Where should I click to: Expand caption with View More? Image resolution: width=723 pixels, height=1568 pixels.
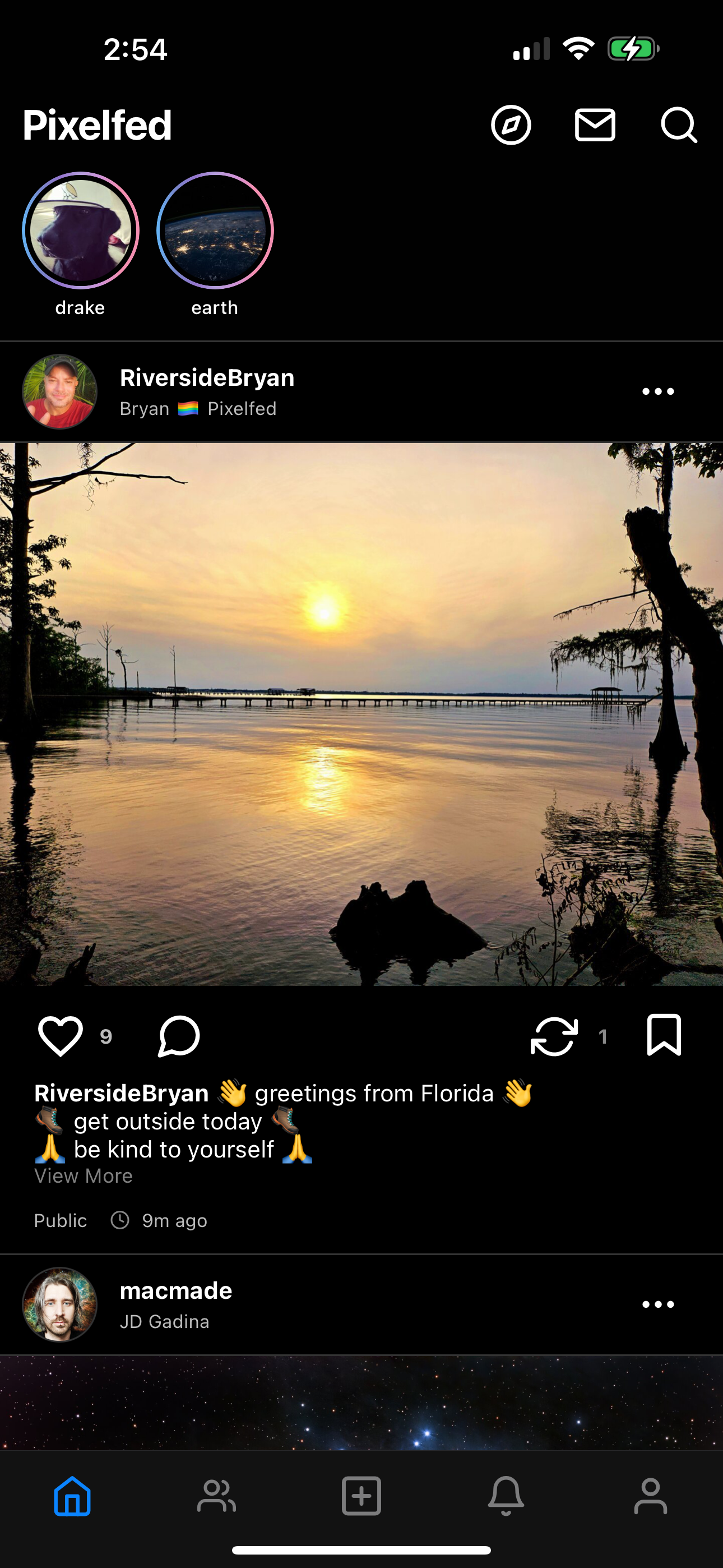tap(84, 1176)
